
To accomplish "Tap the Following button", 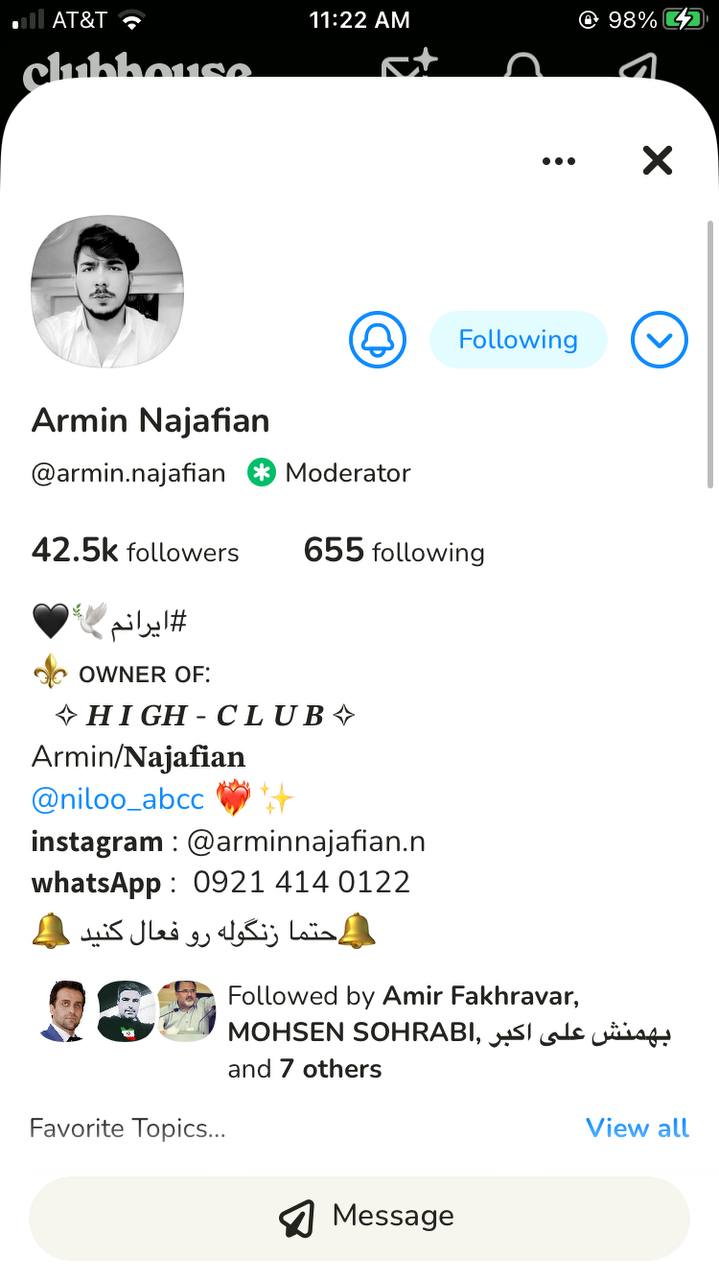I will (x=518, y=340).
